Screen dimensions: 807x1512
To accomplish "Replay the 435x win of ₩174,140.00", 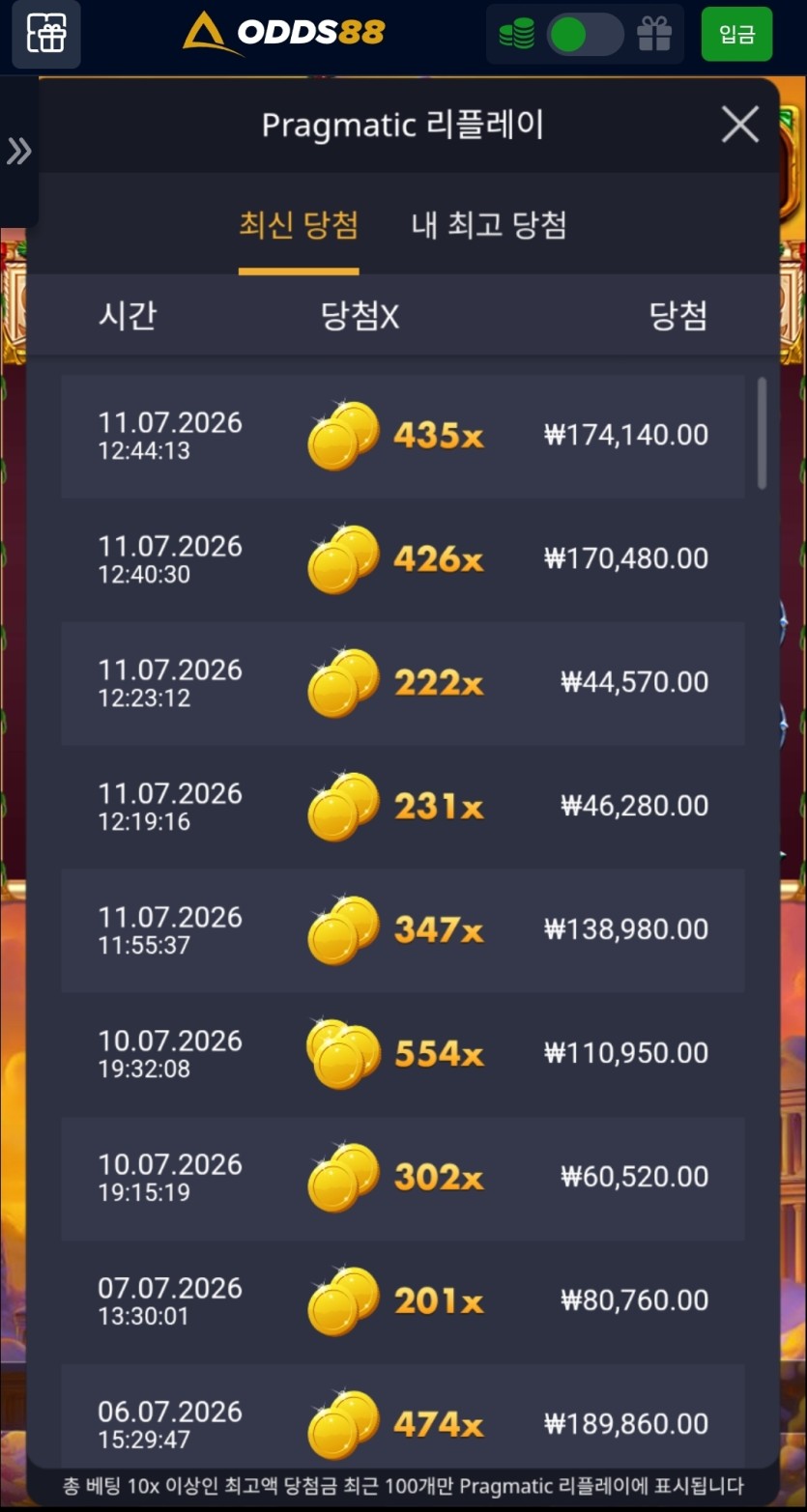I will pos(403,436).
